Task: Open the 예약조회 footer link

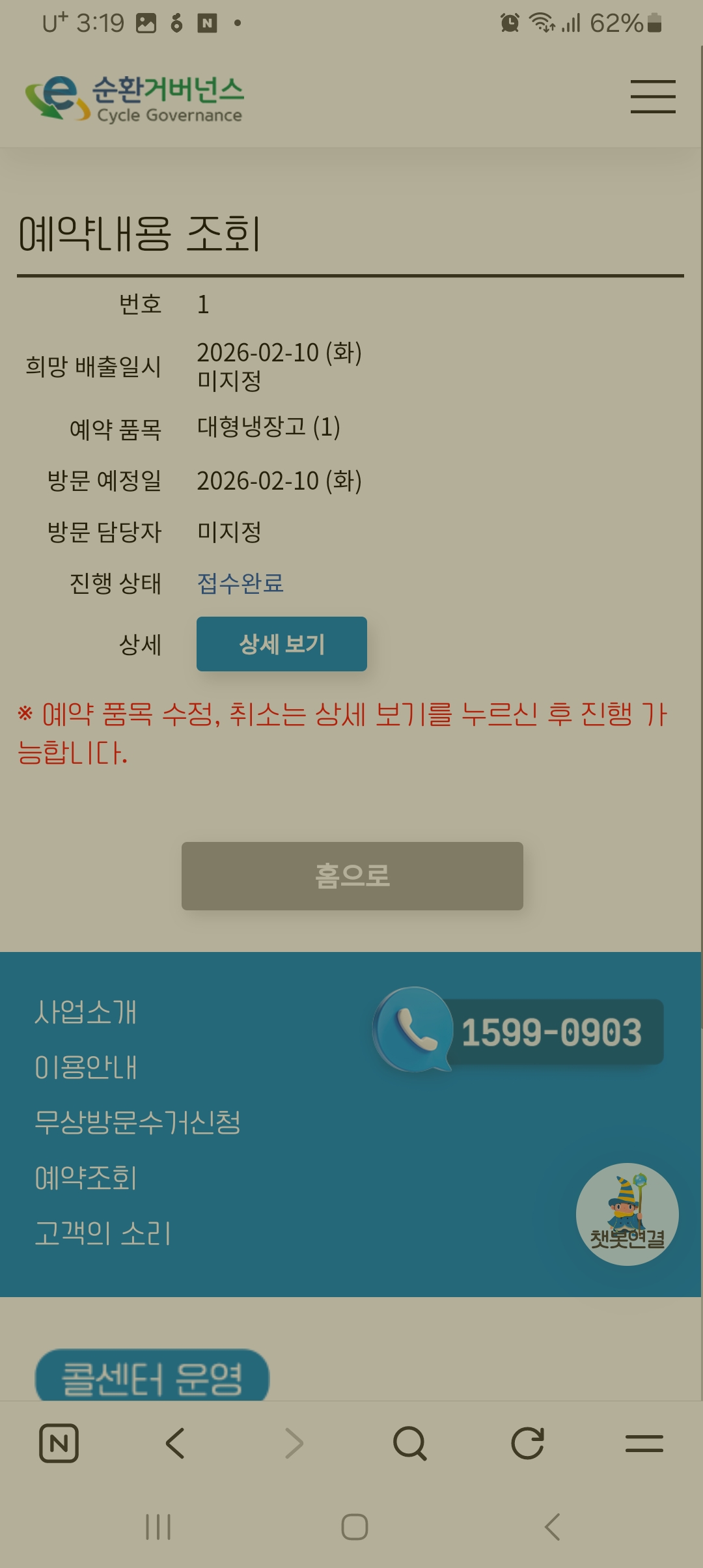Action: [x=86, y=1177]
